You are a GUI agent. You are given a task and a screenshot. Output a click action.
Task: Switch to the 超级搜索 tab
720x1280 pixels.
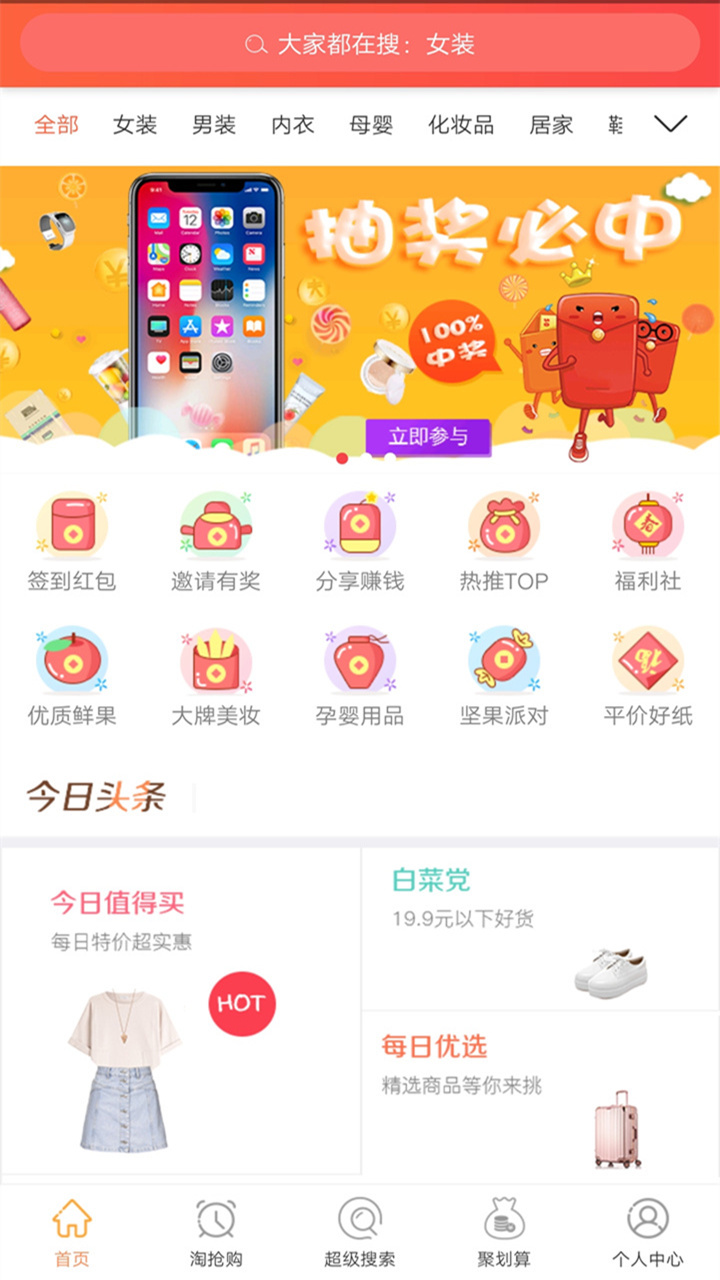(x=360, y=1232)
